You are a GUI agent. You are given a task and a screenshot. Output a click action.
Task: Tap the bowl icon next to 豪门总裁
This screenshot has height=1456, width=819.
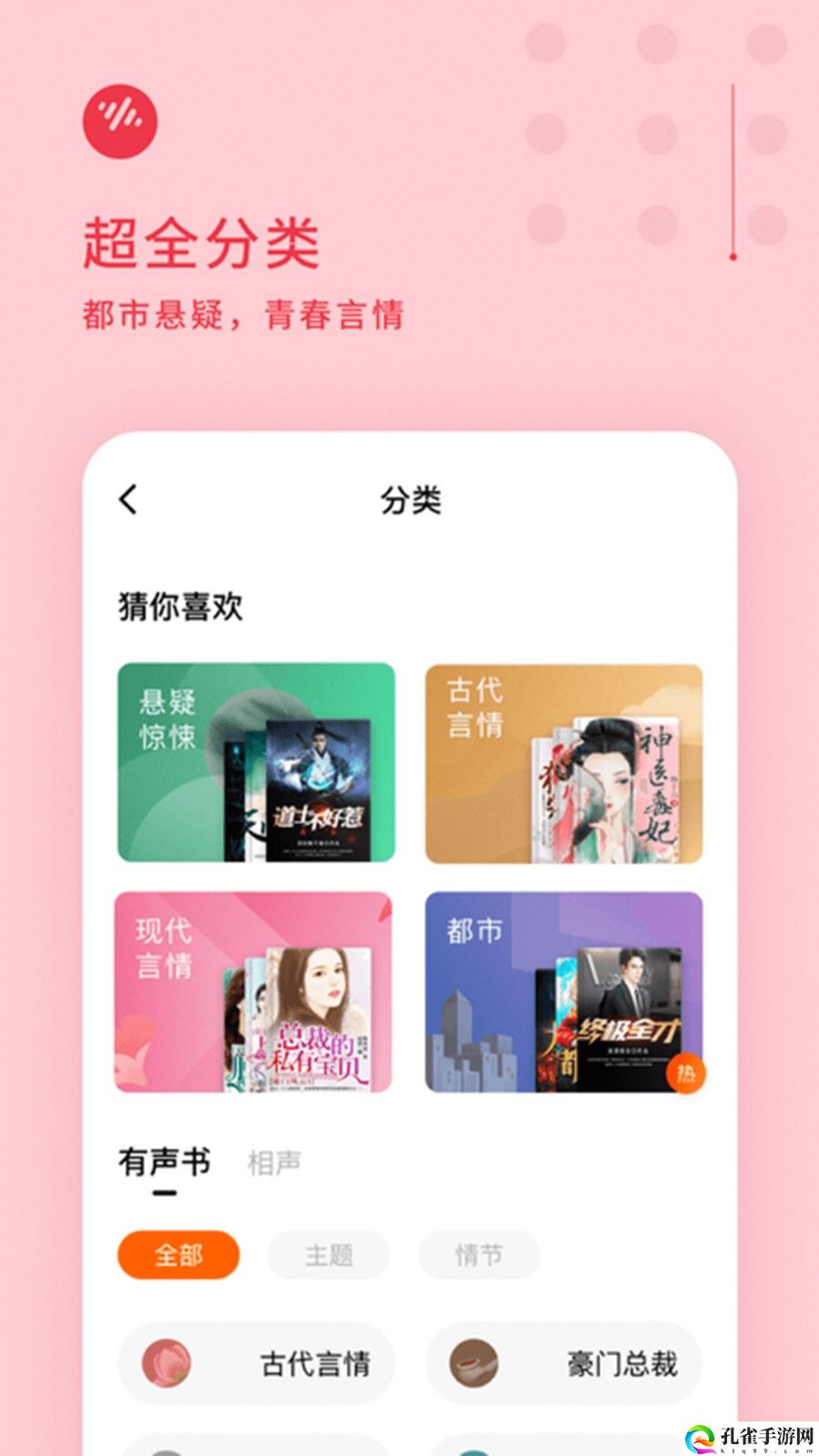pyautogui.click(x=473, y=1362)
